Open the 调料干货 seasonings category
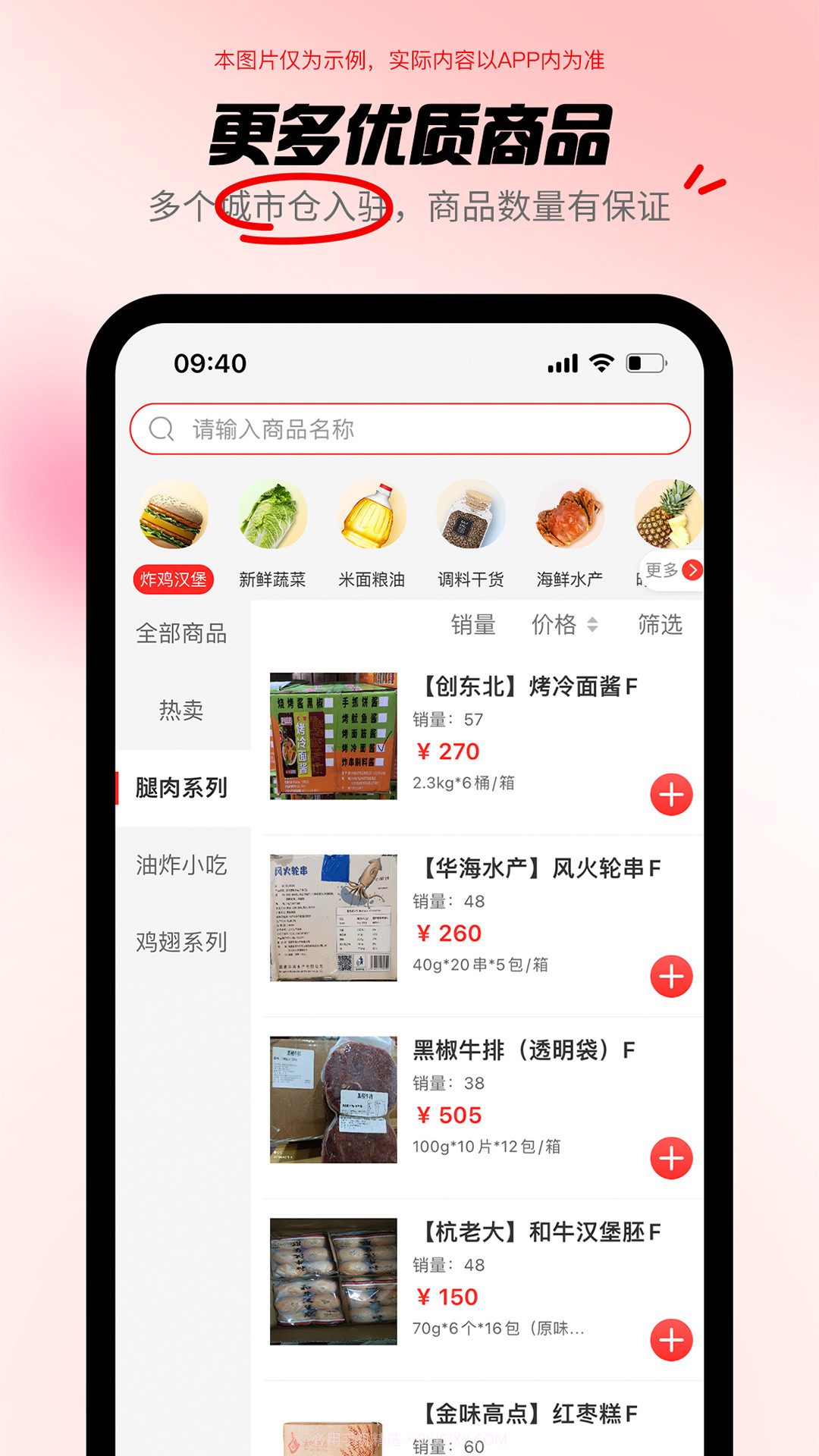This screenshot has width=819, height=1456. pos(472,516)
